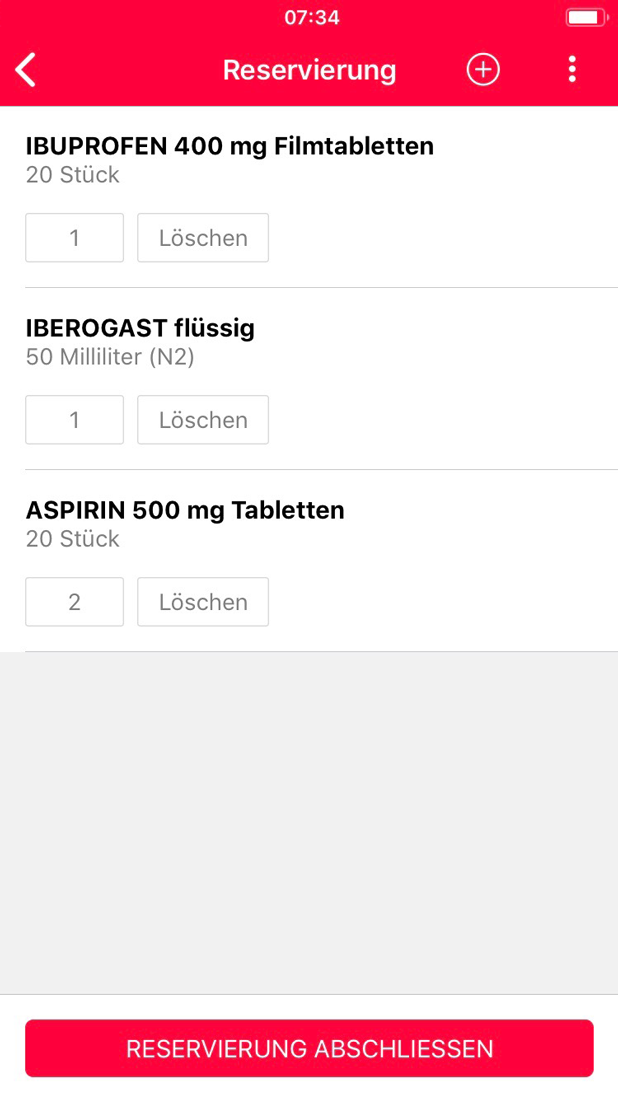Complete the order with Reservierung abschliessen
Viewport: 618px width, 1099px height.
coord(310,1049)
